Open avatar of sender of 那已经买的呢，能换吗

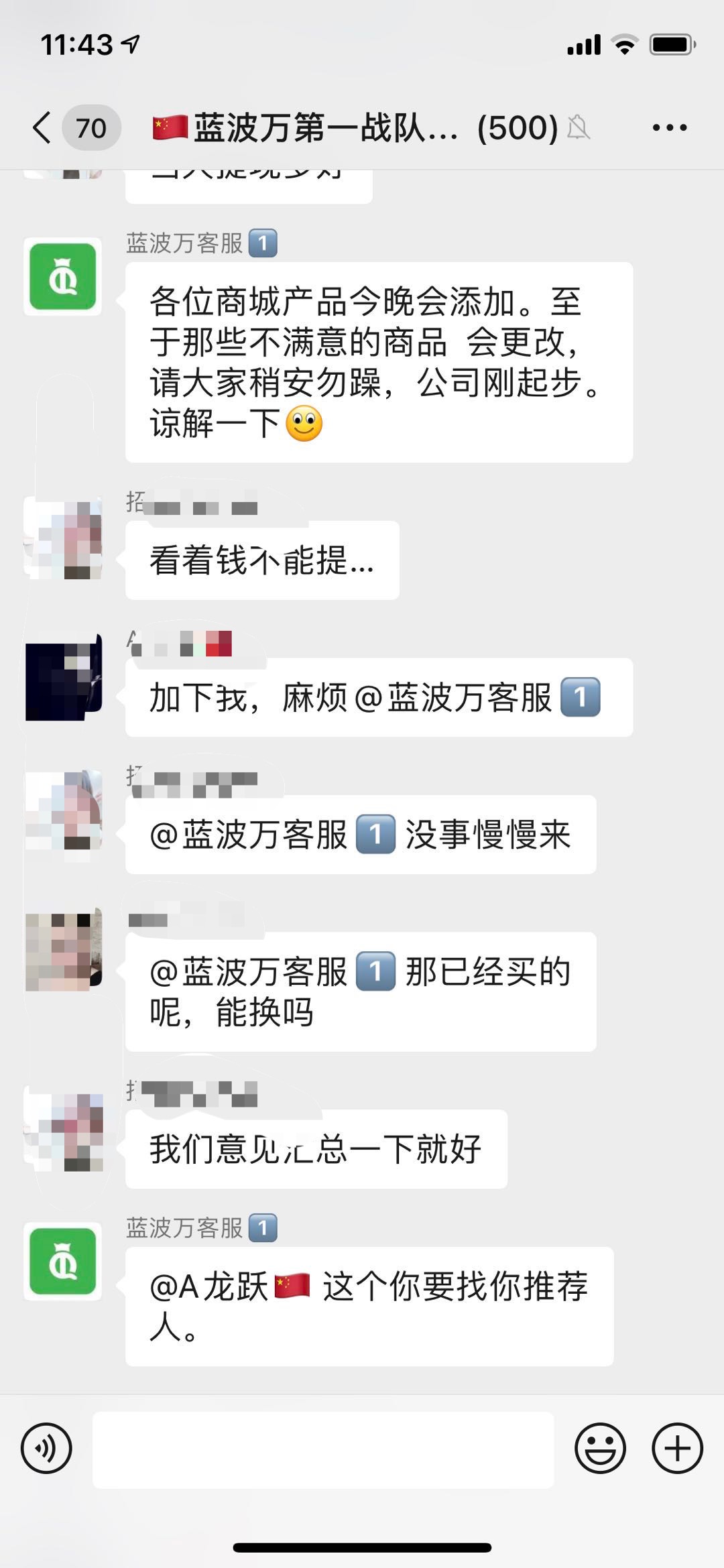point(63,949)
